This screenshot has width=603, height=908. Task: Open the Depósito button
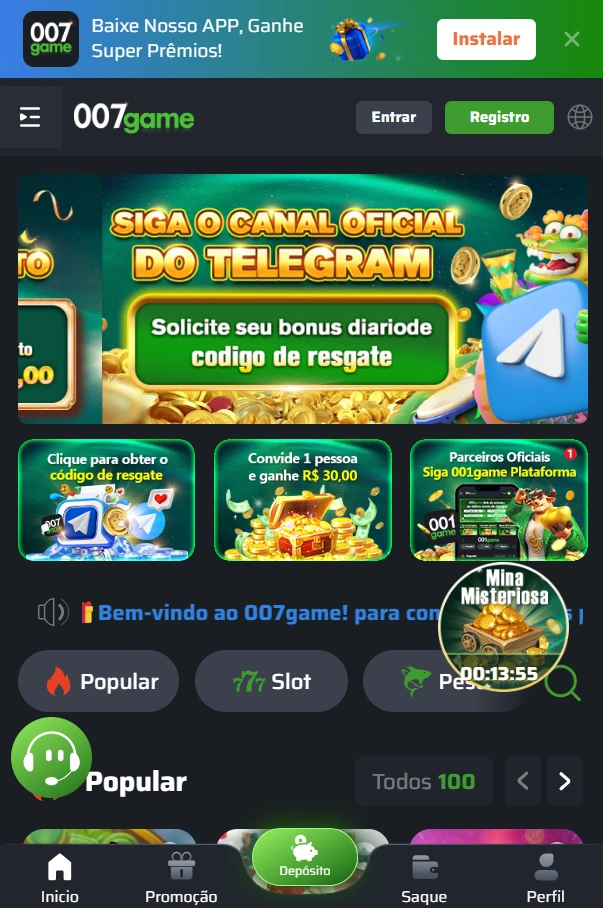click(305, 857)
